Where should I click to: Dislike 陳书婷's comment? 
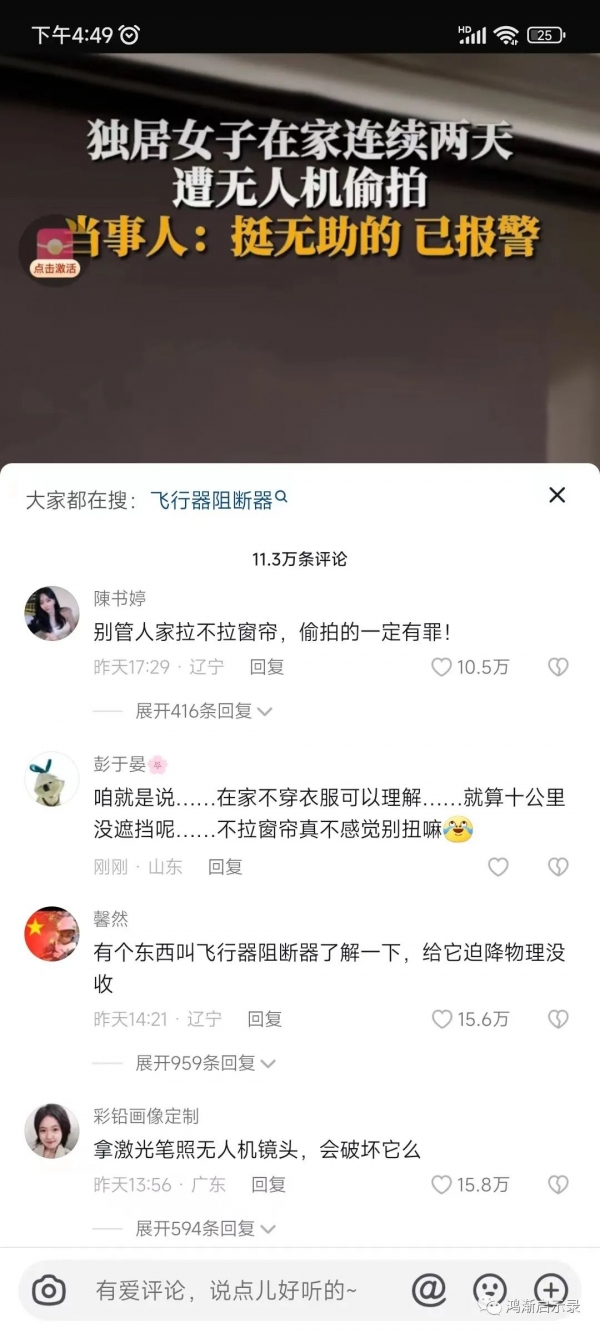coord(558,667)
